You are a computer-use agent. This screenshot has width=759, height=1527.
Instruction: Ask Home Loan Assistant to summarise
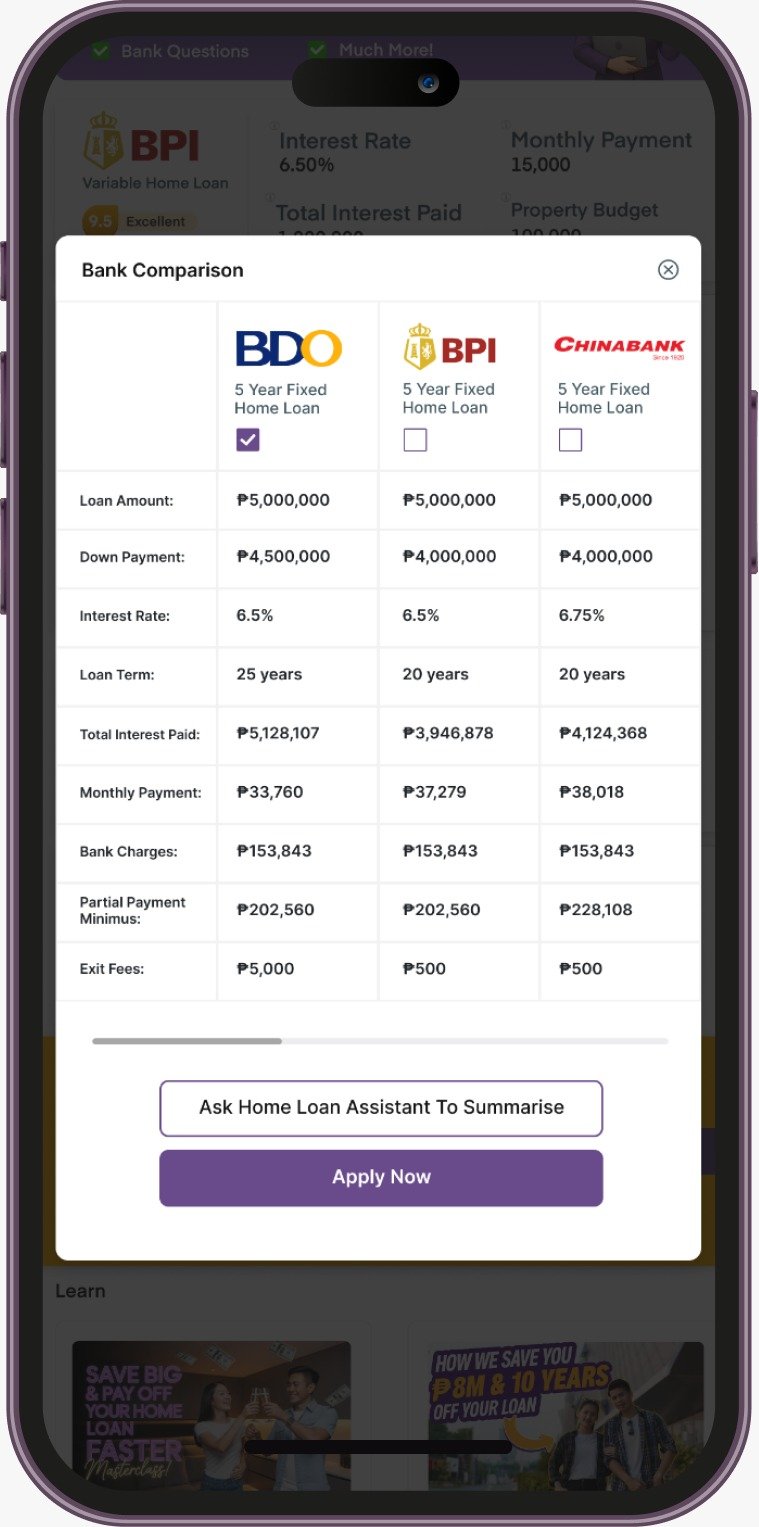pos(381,1108)
